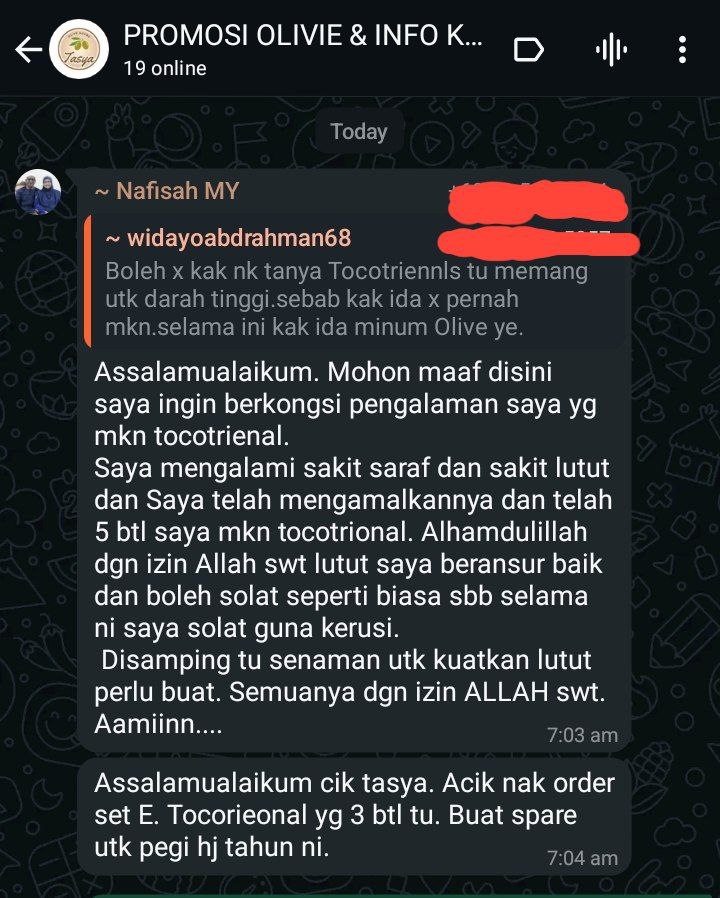Tap the label tag icon
The width and height of the screenshot is (720, 898).
(528, 50)
